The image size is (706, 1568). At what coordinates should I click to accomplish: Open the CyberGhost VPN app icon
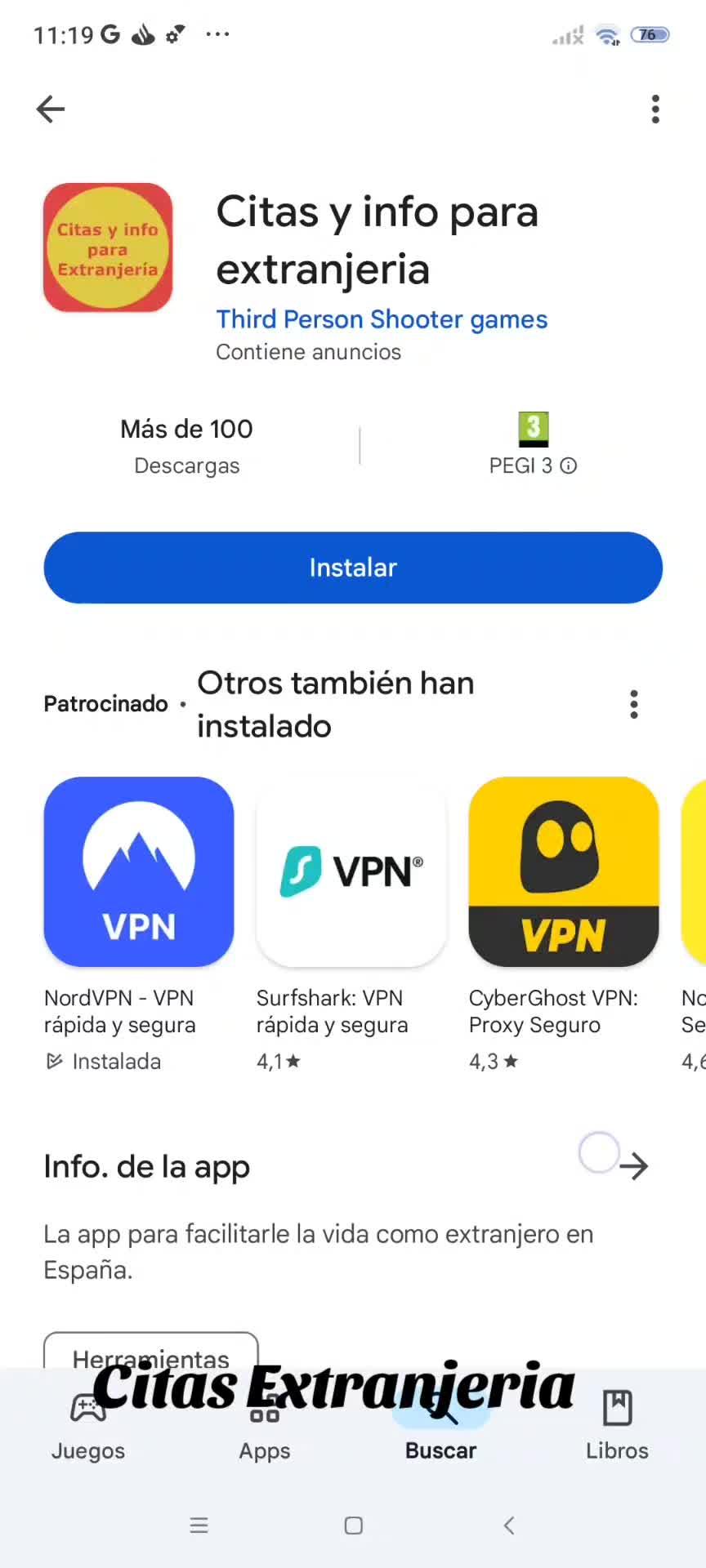click(563, 871)
